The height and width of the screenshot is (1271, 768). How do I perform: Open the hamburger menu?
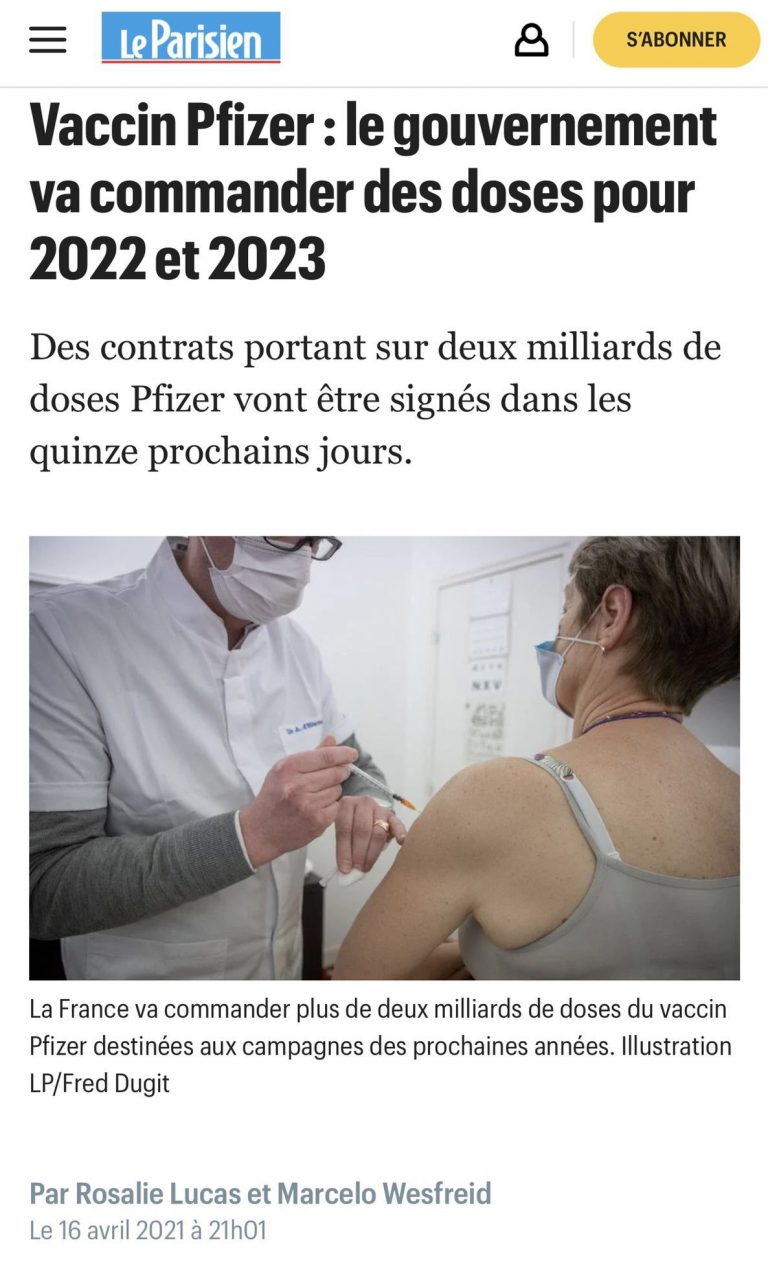(x=47, y=40)
